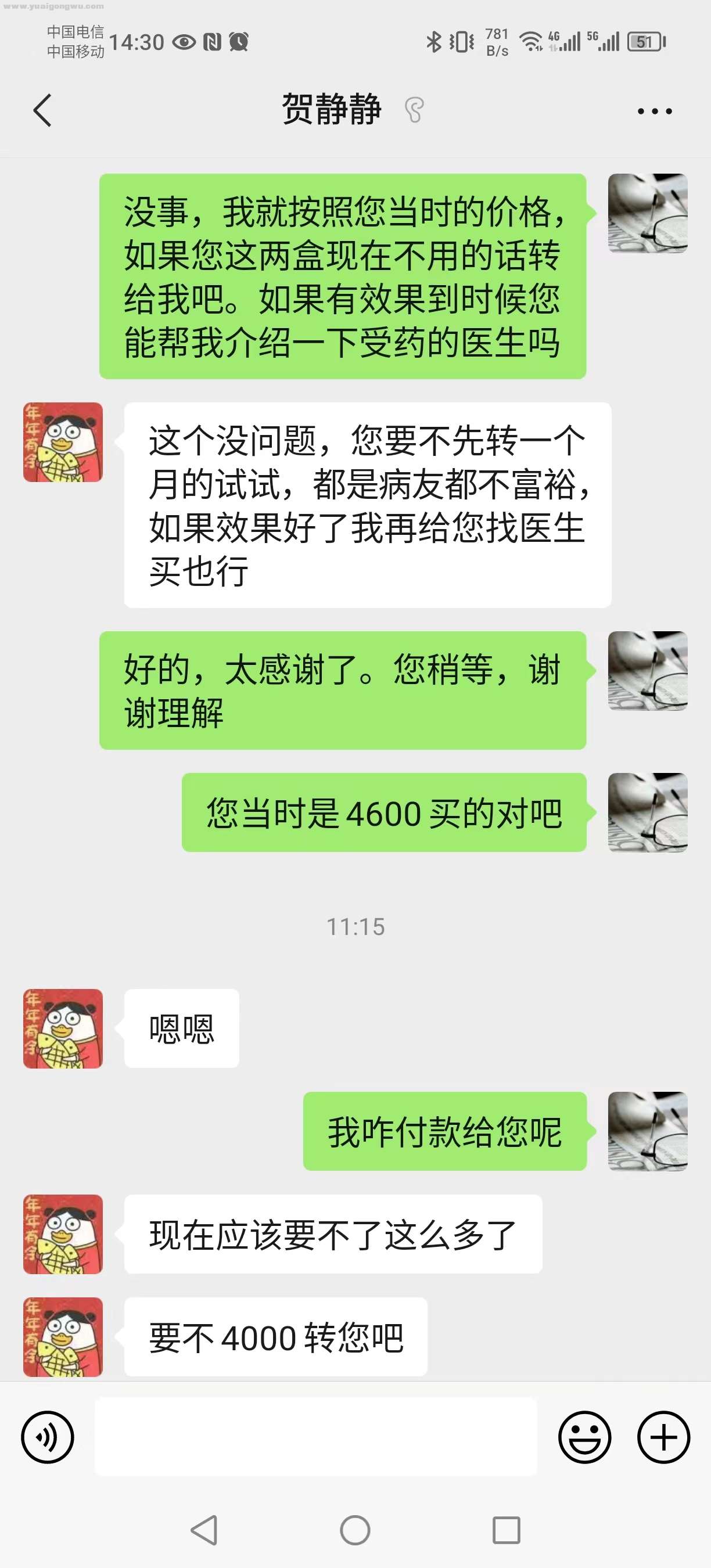Open the emoji sticker panel
Image resolution: width=711 pixels, height=1568 pixels.
[x=584, y=1437]
